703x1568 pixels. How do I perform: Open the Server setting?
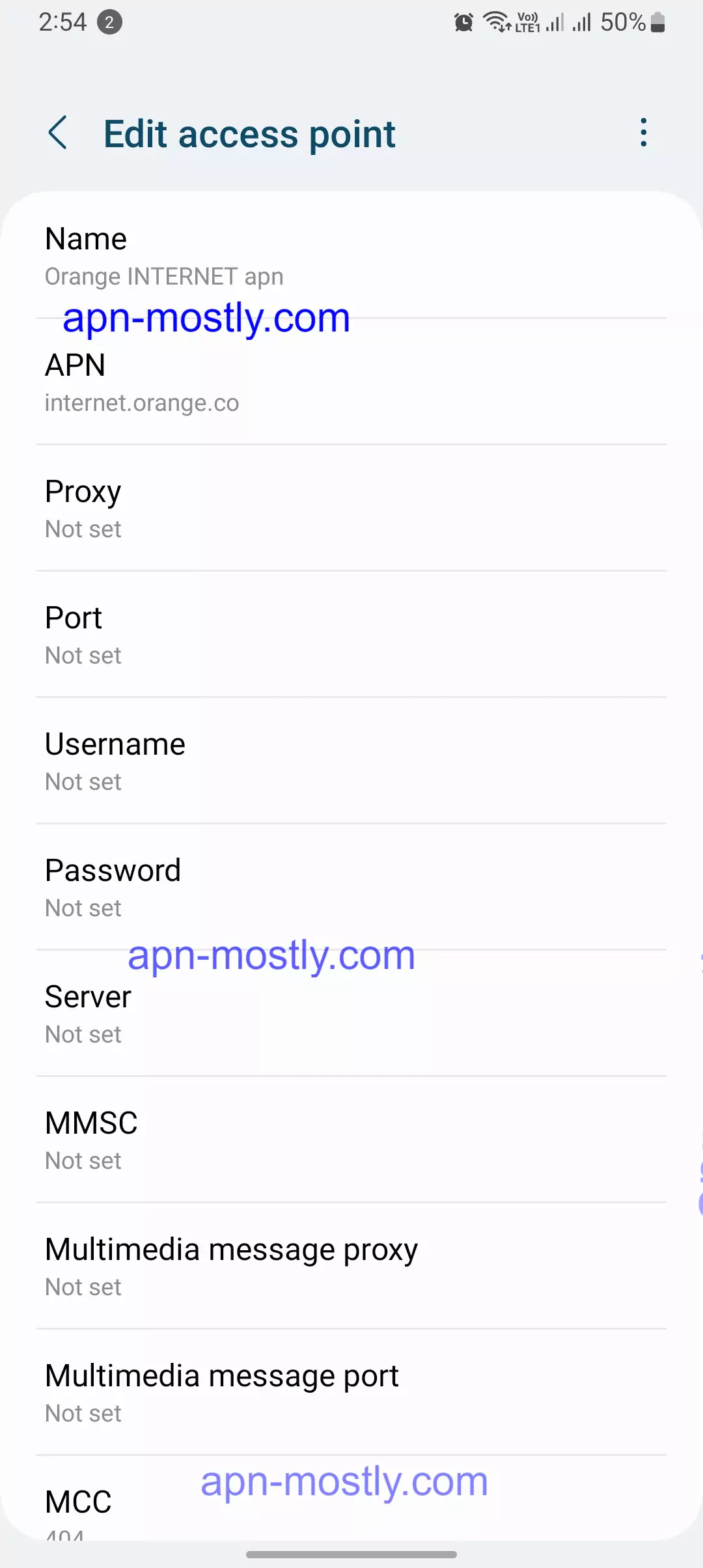[x=351, y=1015]
